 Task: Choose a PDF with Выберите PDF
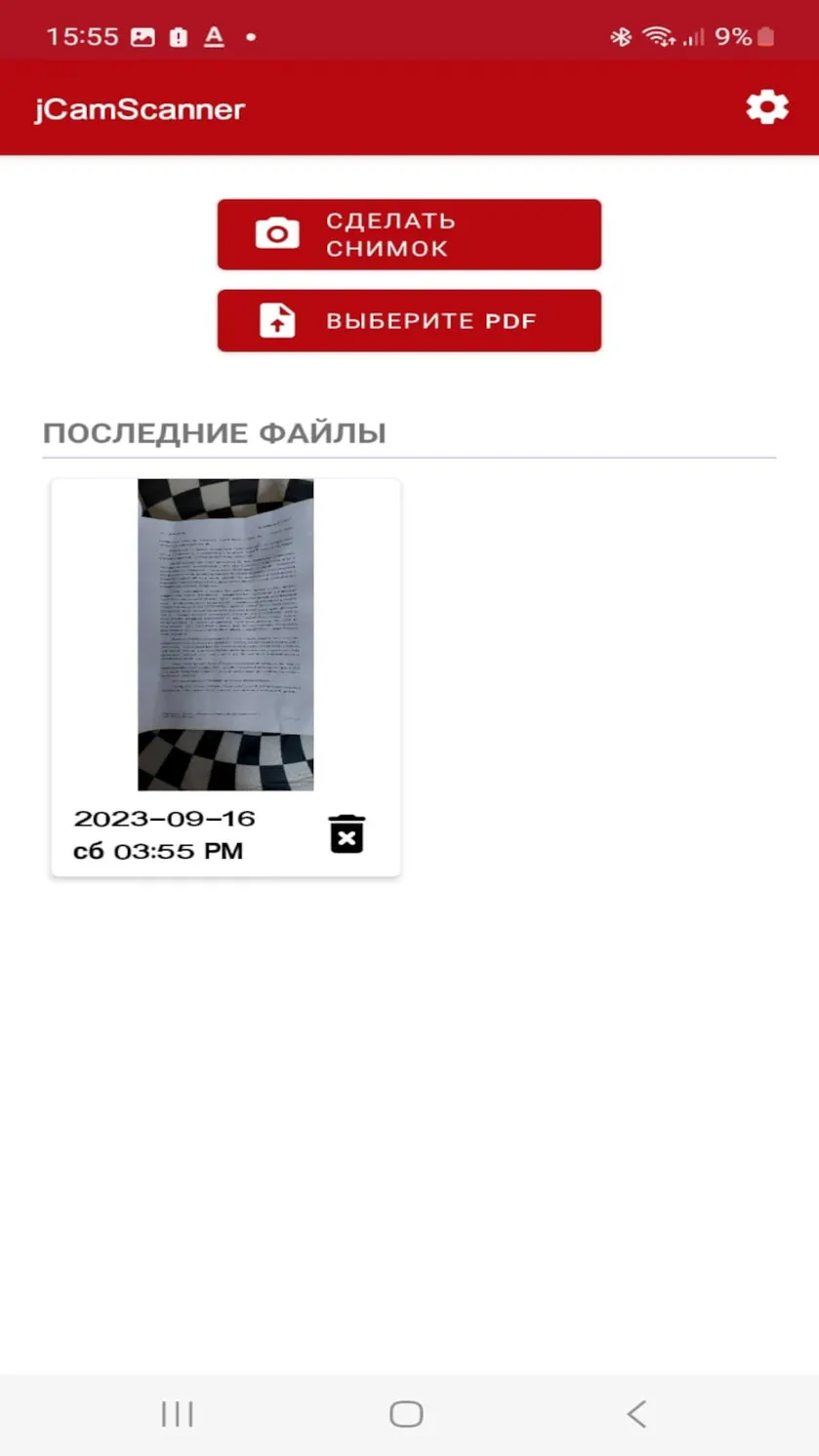coord(409,320)
